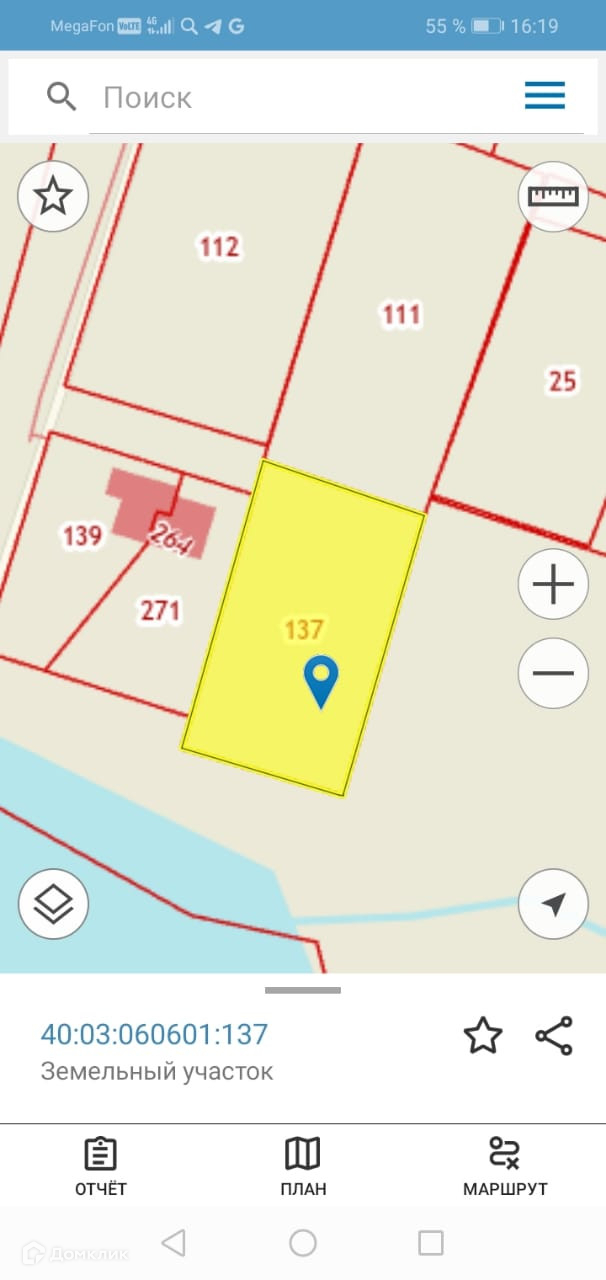This screenshot has width=606, height=1280.
Task: Zoom in on the map
Action: pyautogui.click(x=553, y=585)
